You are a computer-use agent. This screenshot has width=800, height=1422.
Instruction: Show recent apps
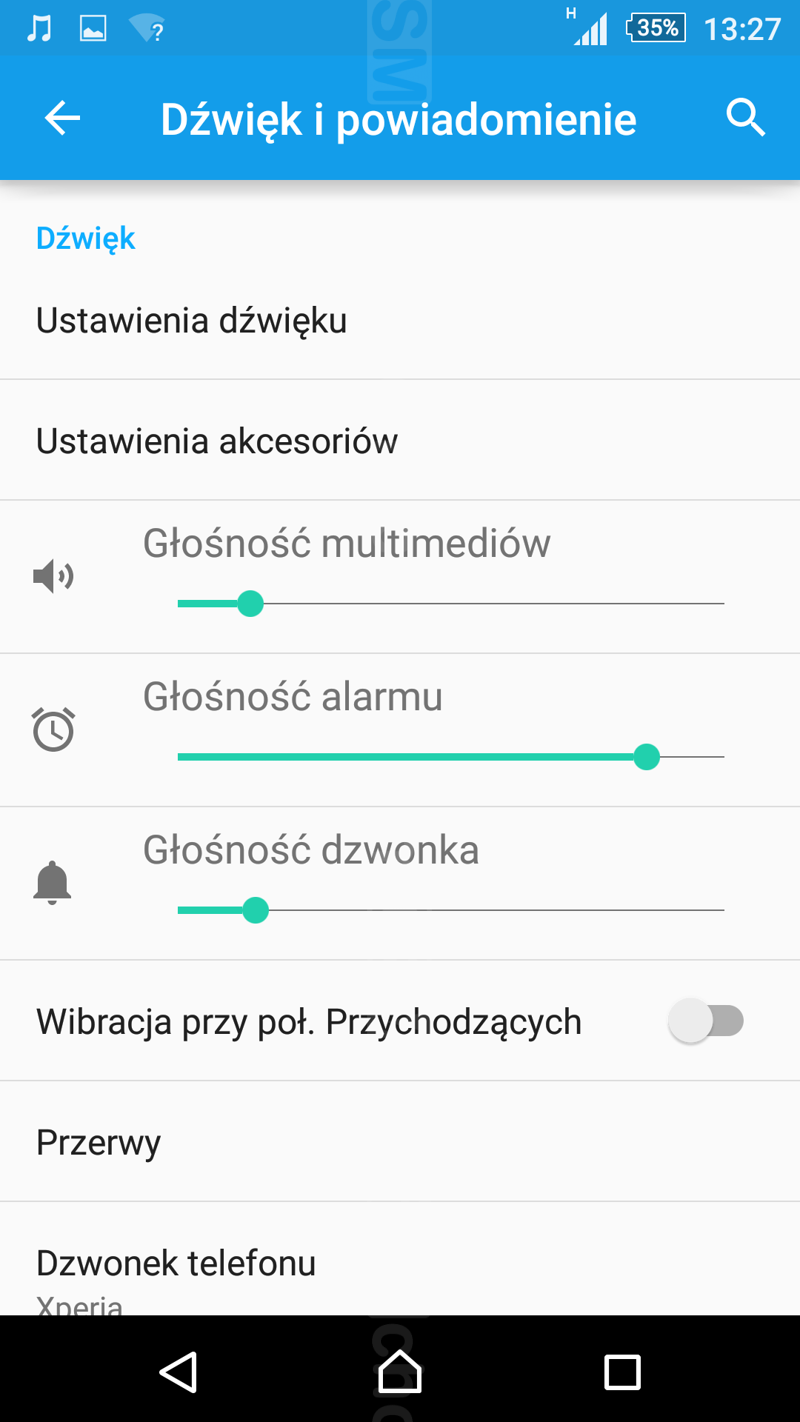click(x=622, y=1372)
